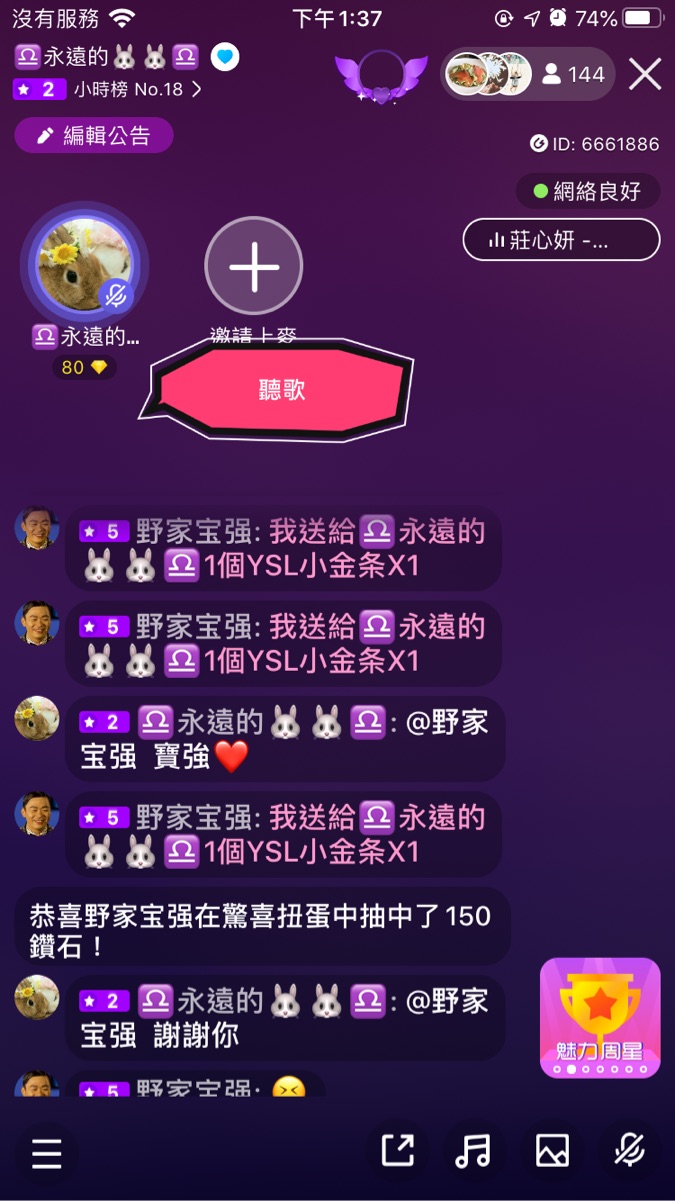This screenshot has width=675, height=1201.
Task: Open the bottom-left hamburger menu
Action: [47, 1153]
